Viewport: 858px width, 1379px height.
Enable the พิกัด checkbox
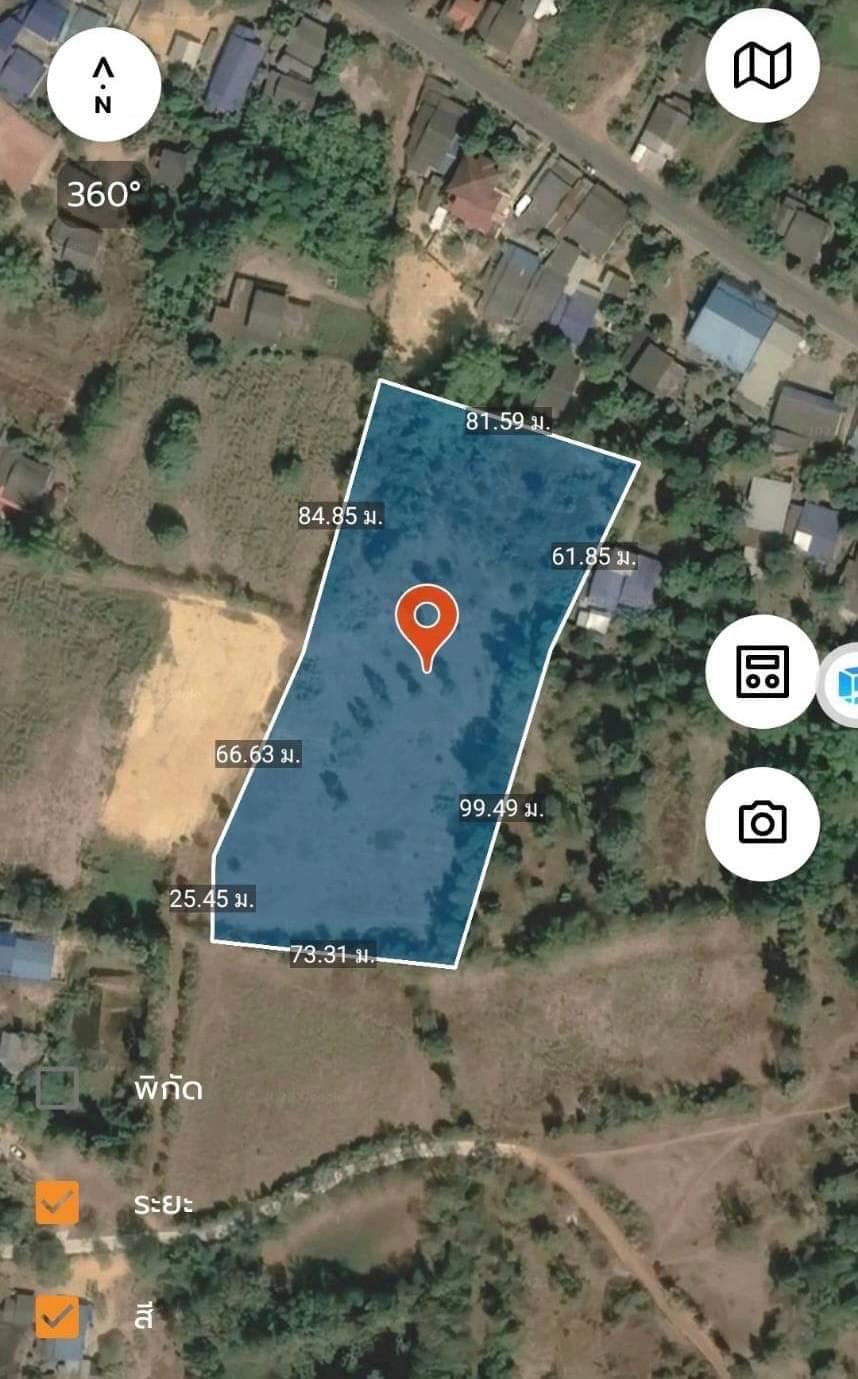pyautogui.click(x=57, y=1087)
